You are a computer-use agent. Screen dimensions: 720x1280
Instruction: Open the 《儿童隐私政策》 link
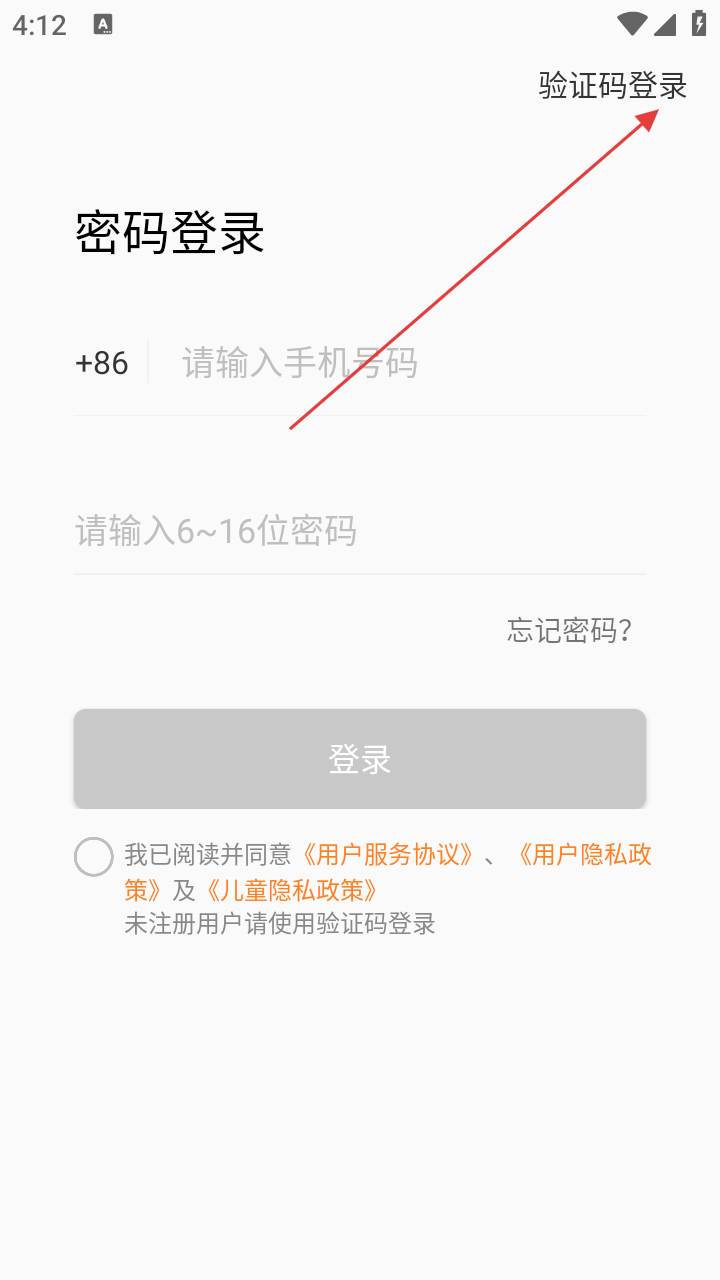290,890
